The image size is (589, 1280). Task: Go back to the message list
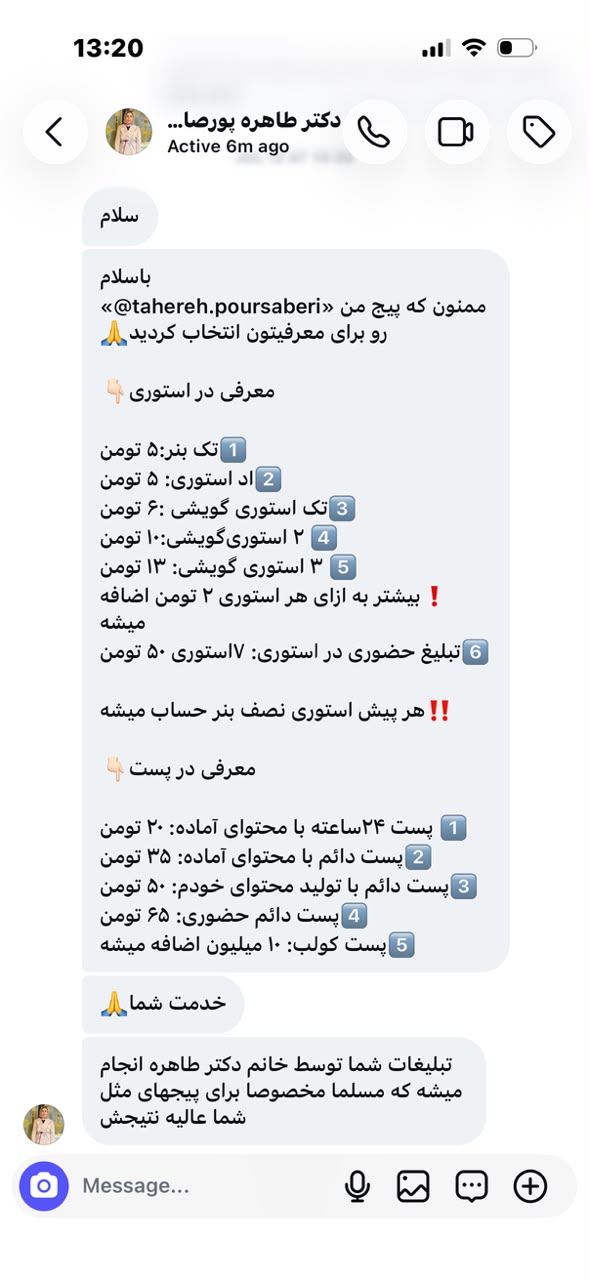pos(55,132)
